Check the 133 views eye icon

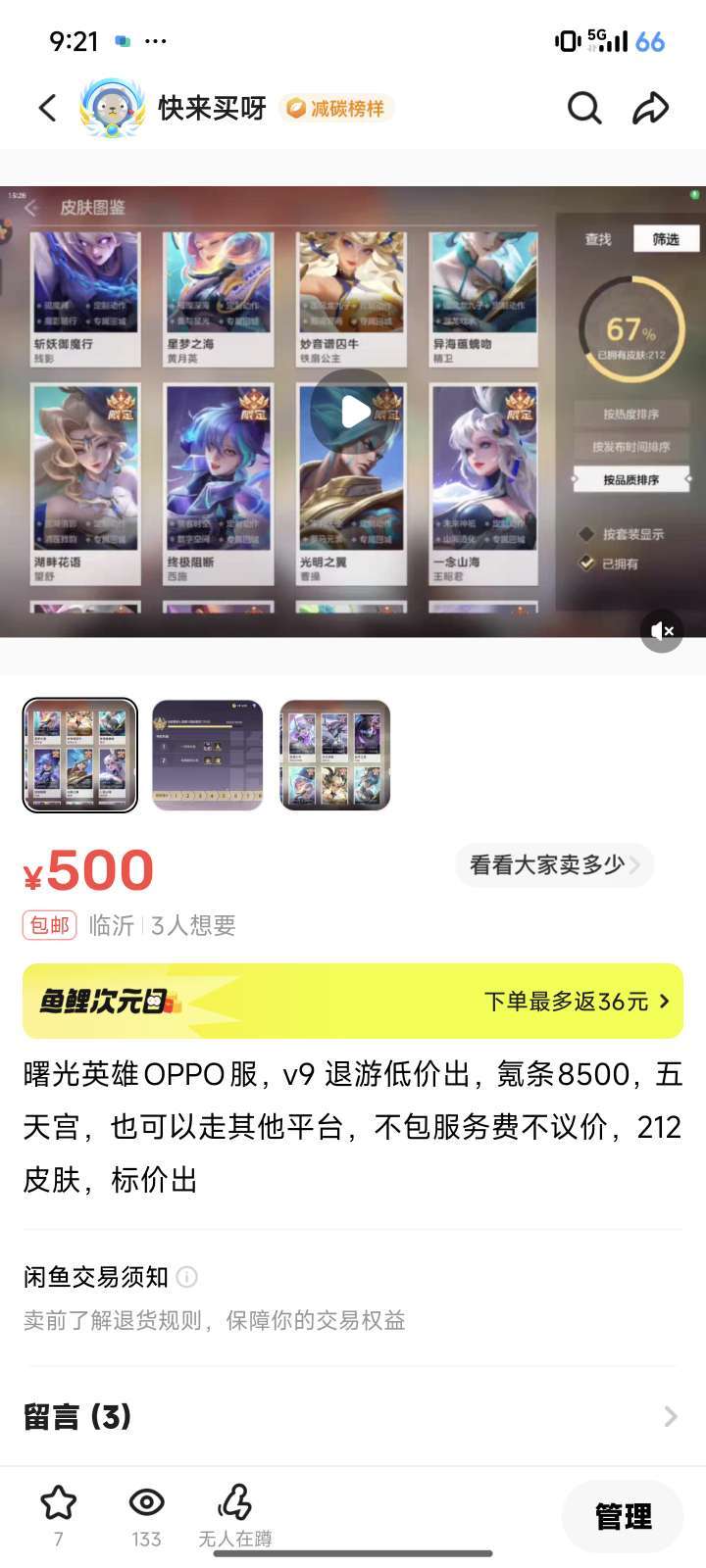tap(146, 1502)
